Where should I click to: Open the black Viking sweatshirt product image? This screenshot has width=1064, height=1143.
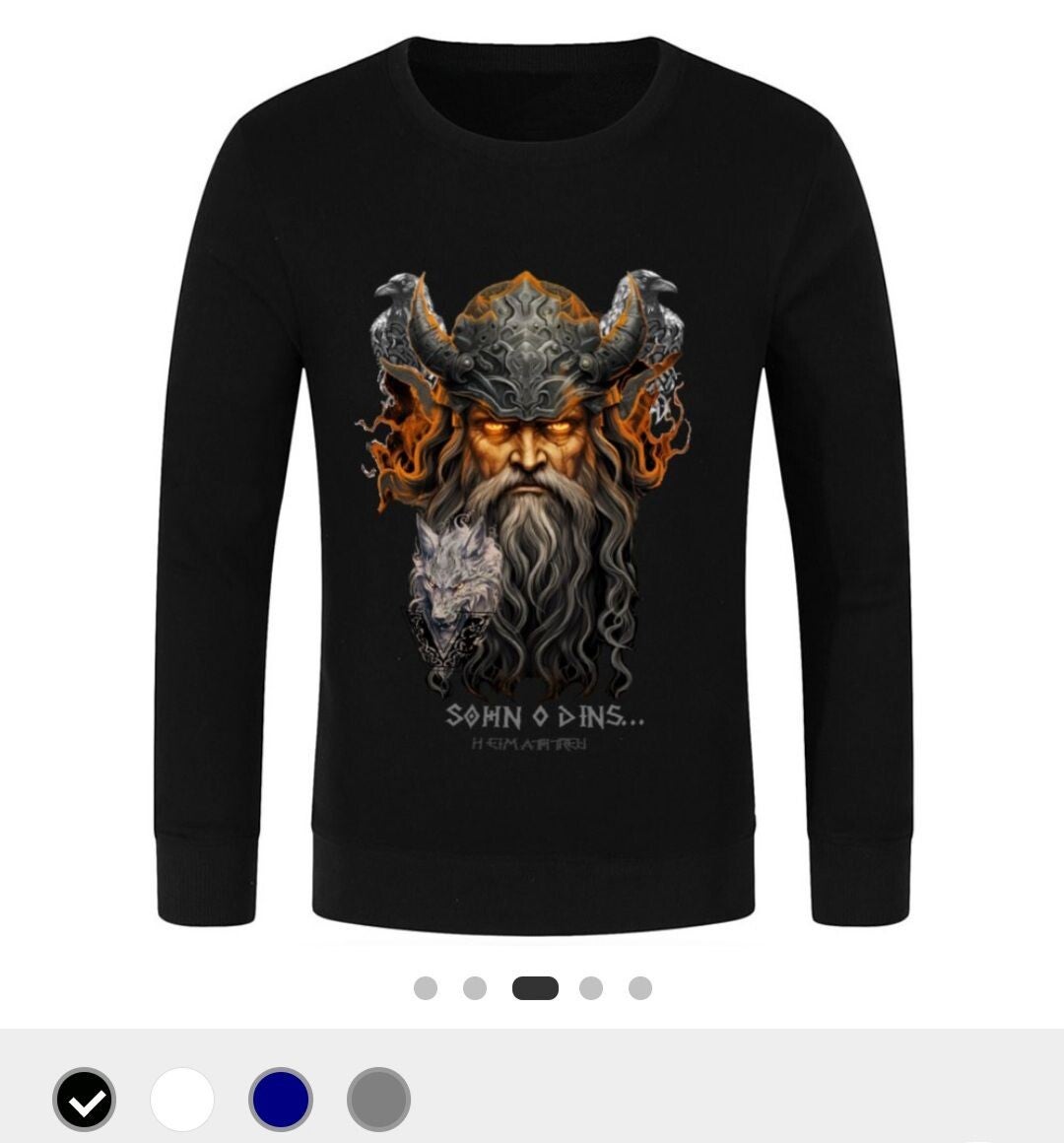tap(532, 483)
